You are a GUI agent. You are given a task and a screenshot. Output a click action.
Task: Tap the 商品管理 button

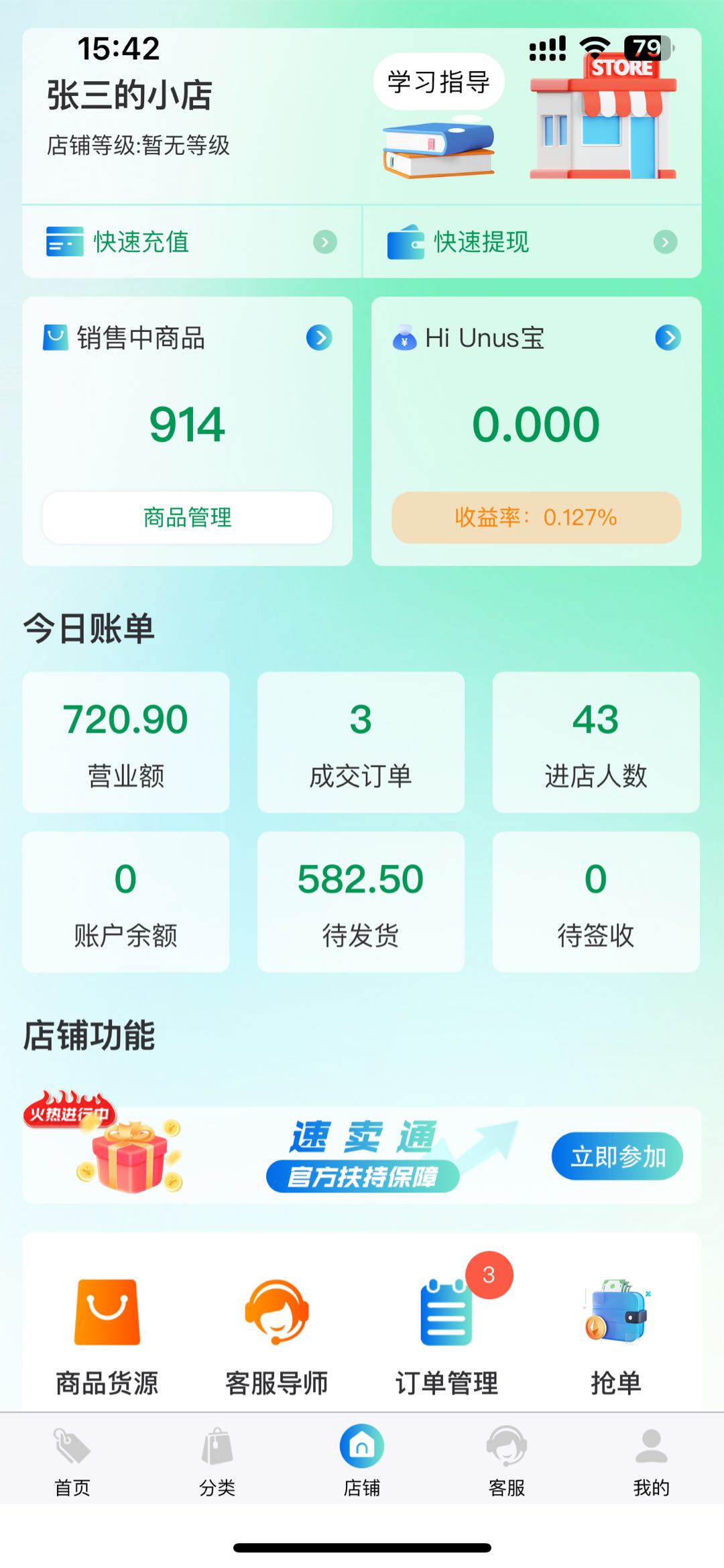tap(187, 518)
